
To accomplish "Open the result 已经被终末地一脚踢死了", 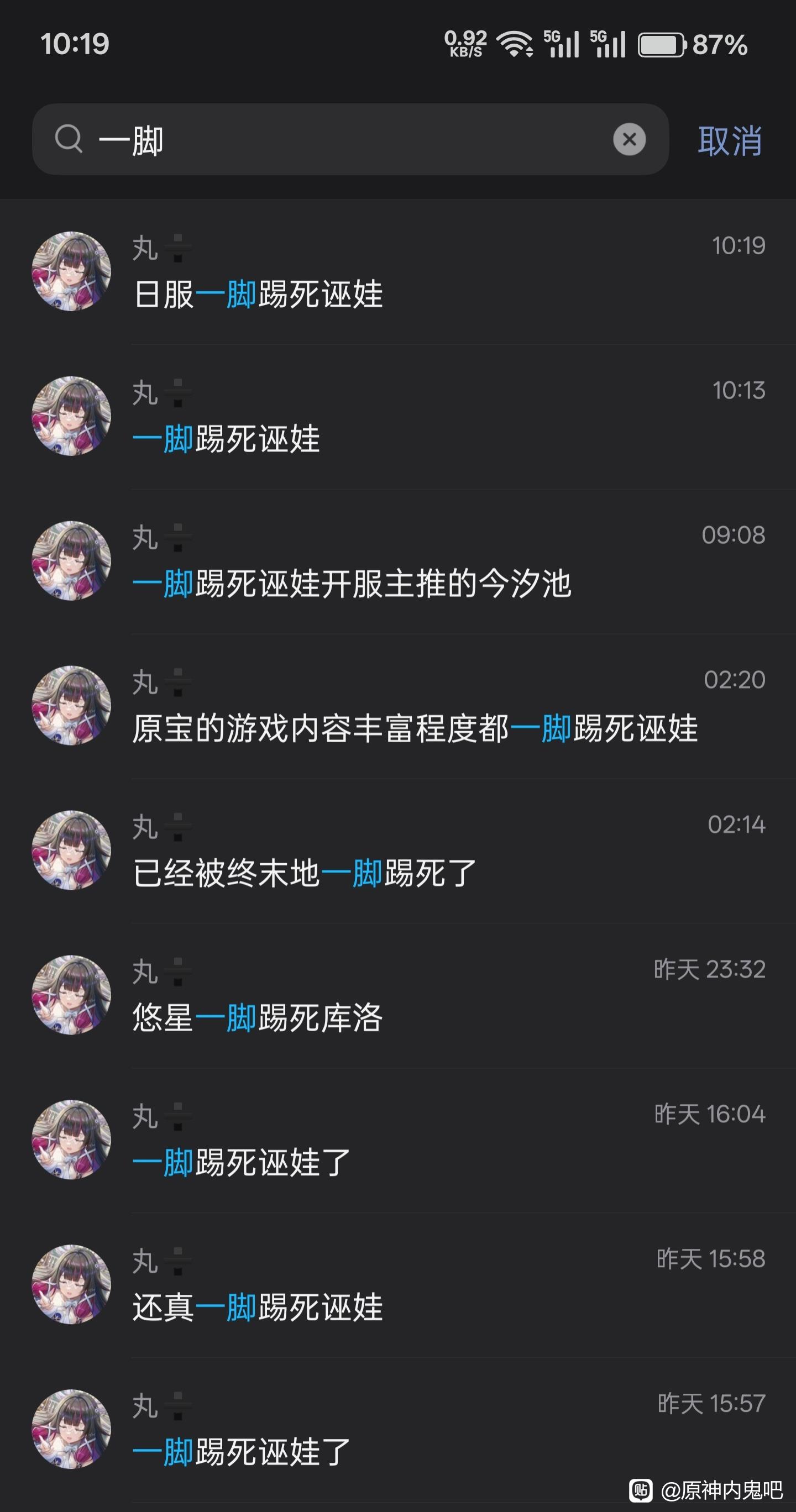I will [411, 852].
